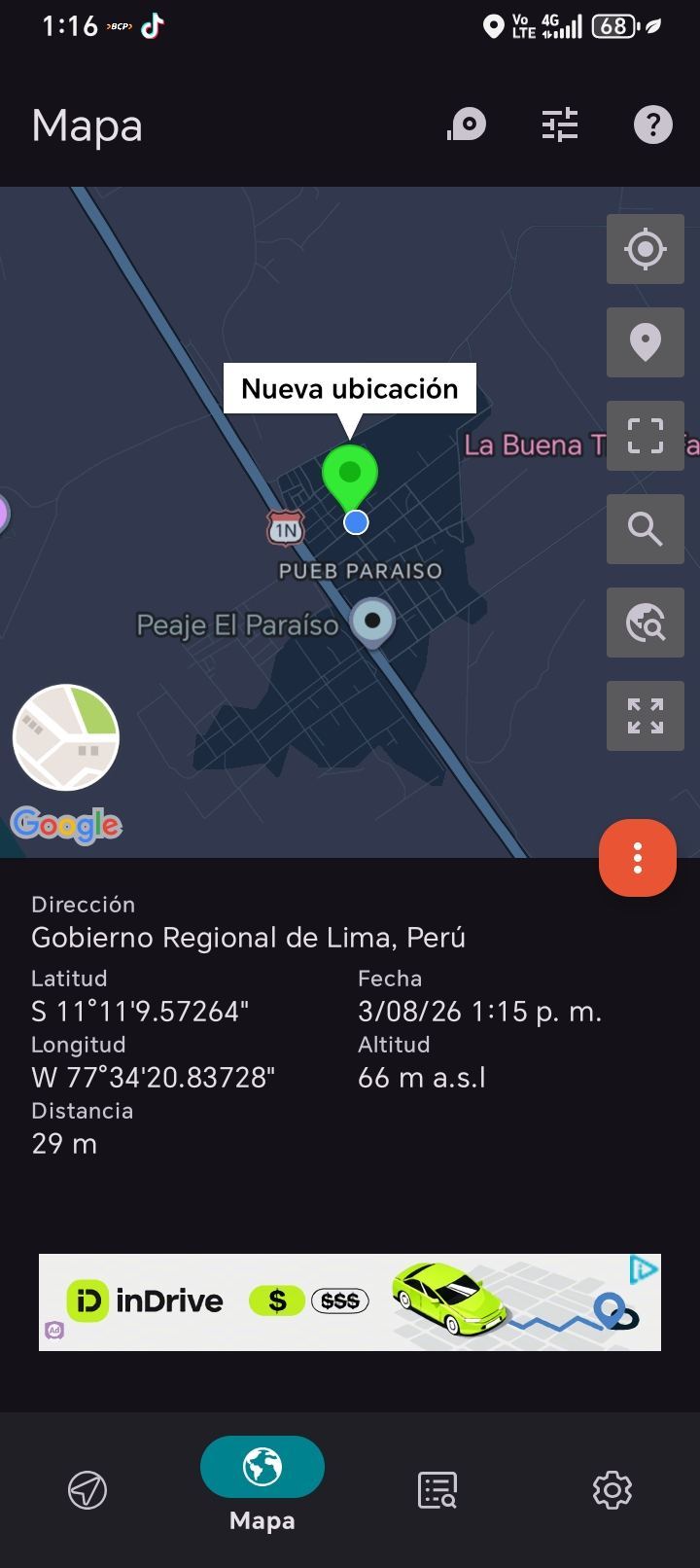The width and height of the screenshot is (700, 1568).
Task: Open the help question mark icon
Action: coord(653,125)
